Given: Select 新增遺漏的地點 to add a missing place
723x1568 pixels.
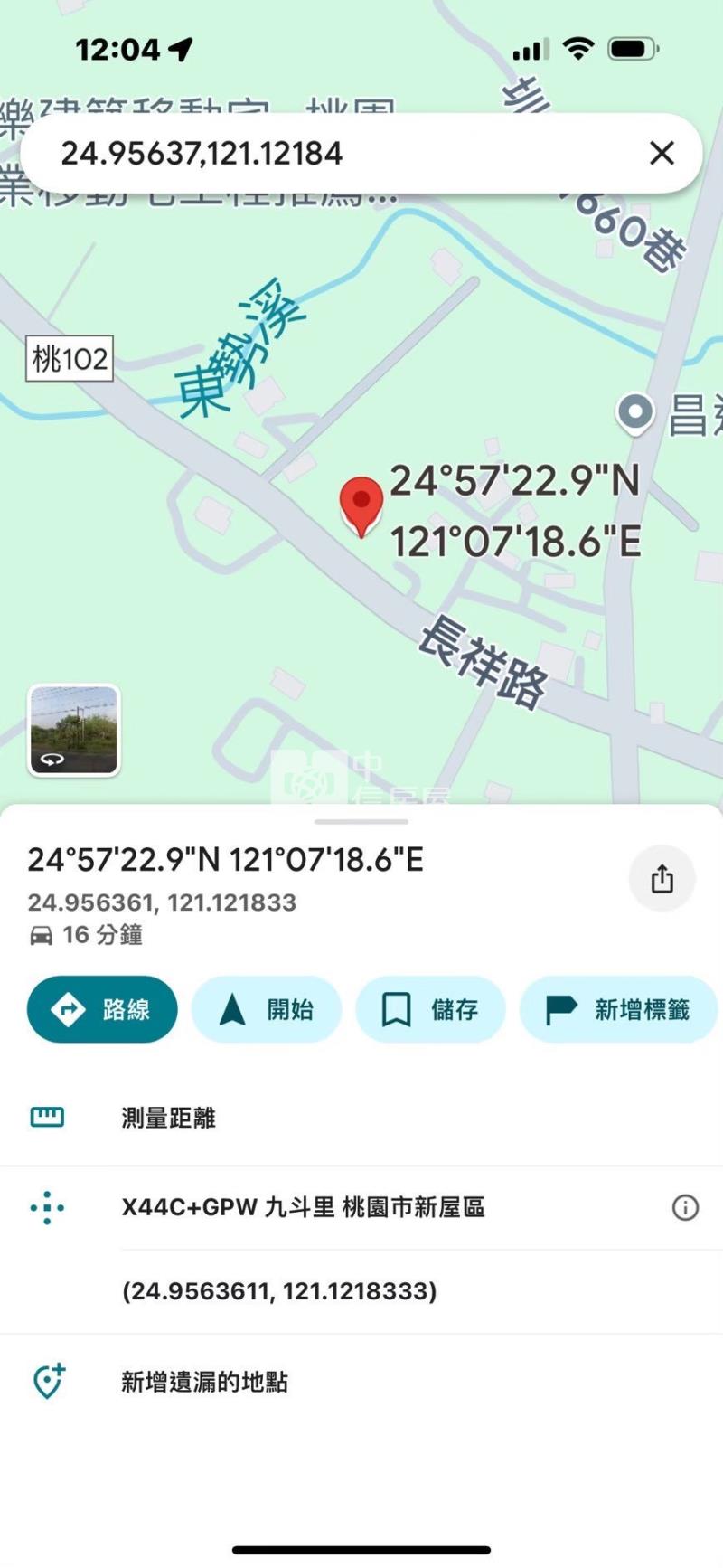Looking at the screenshot, I should click(202, 1382).
